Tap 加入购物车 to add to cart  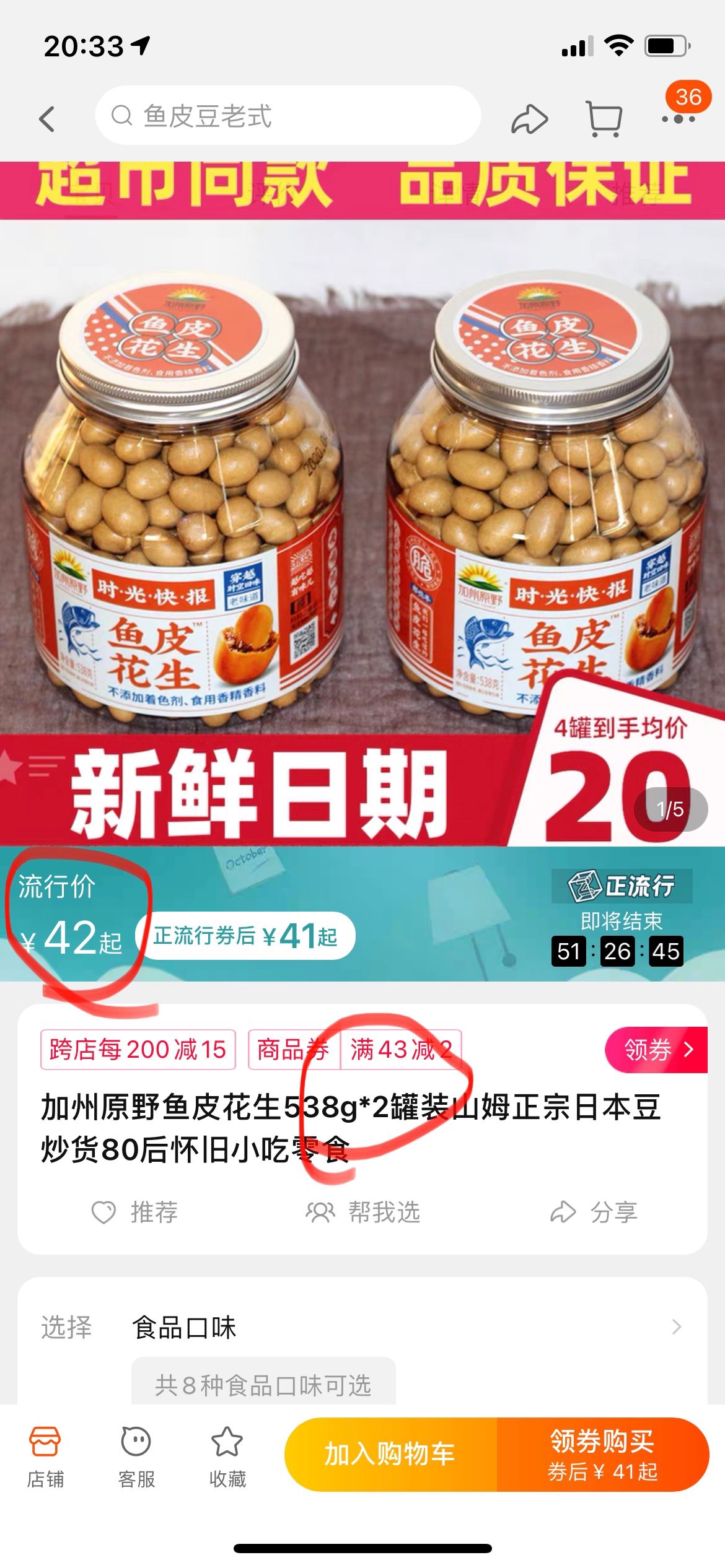click(390, 1454)
